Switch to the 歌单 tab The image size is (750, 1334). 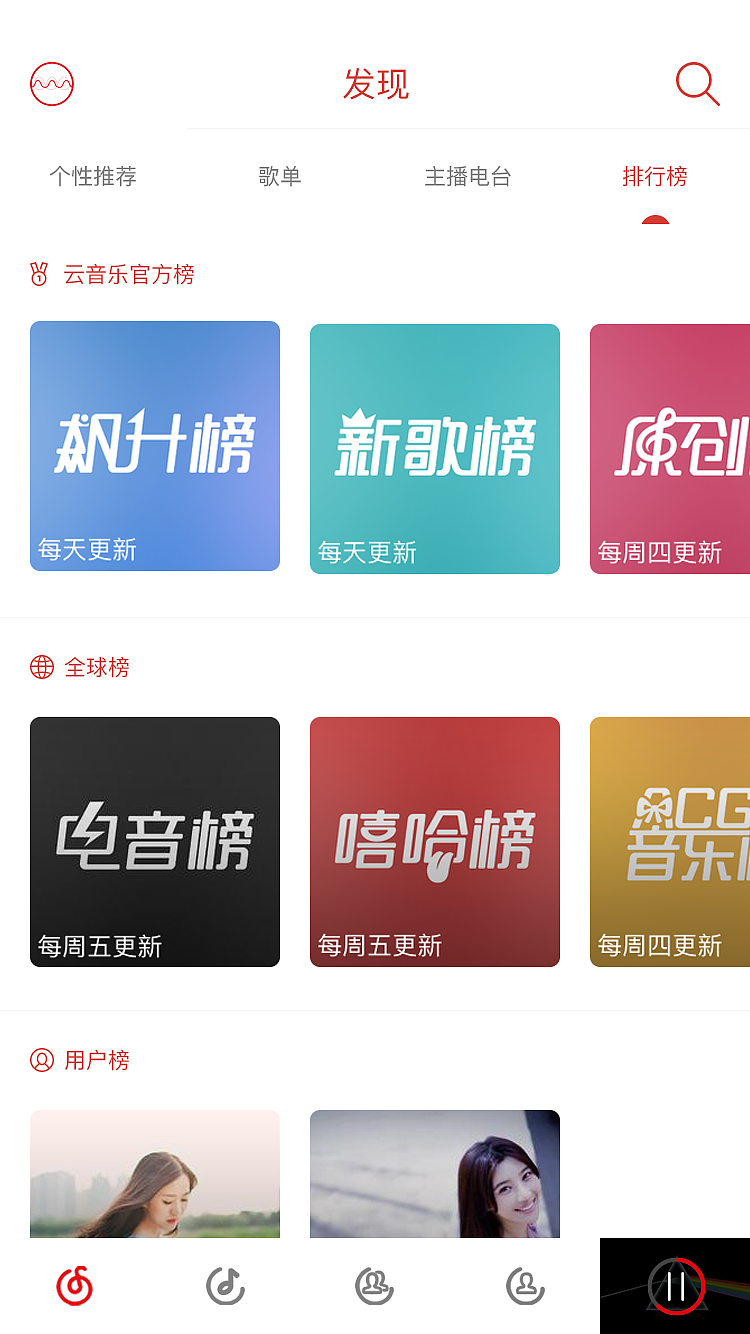pos(280,177)
